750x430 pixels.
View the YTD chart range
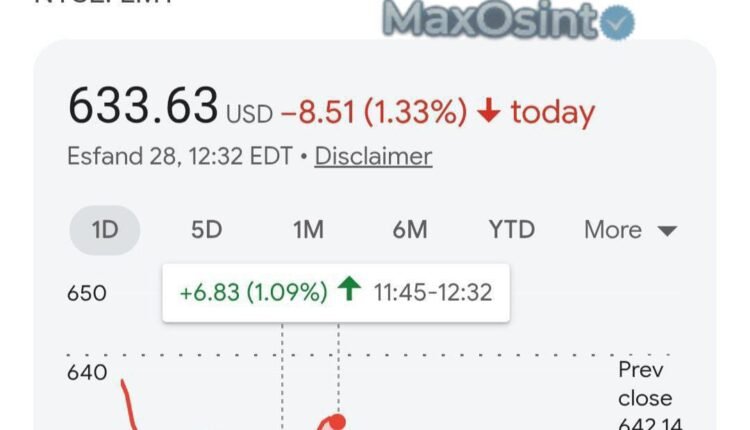coord(512,230)
